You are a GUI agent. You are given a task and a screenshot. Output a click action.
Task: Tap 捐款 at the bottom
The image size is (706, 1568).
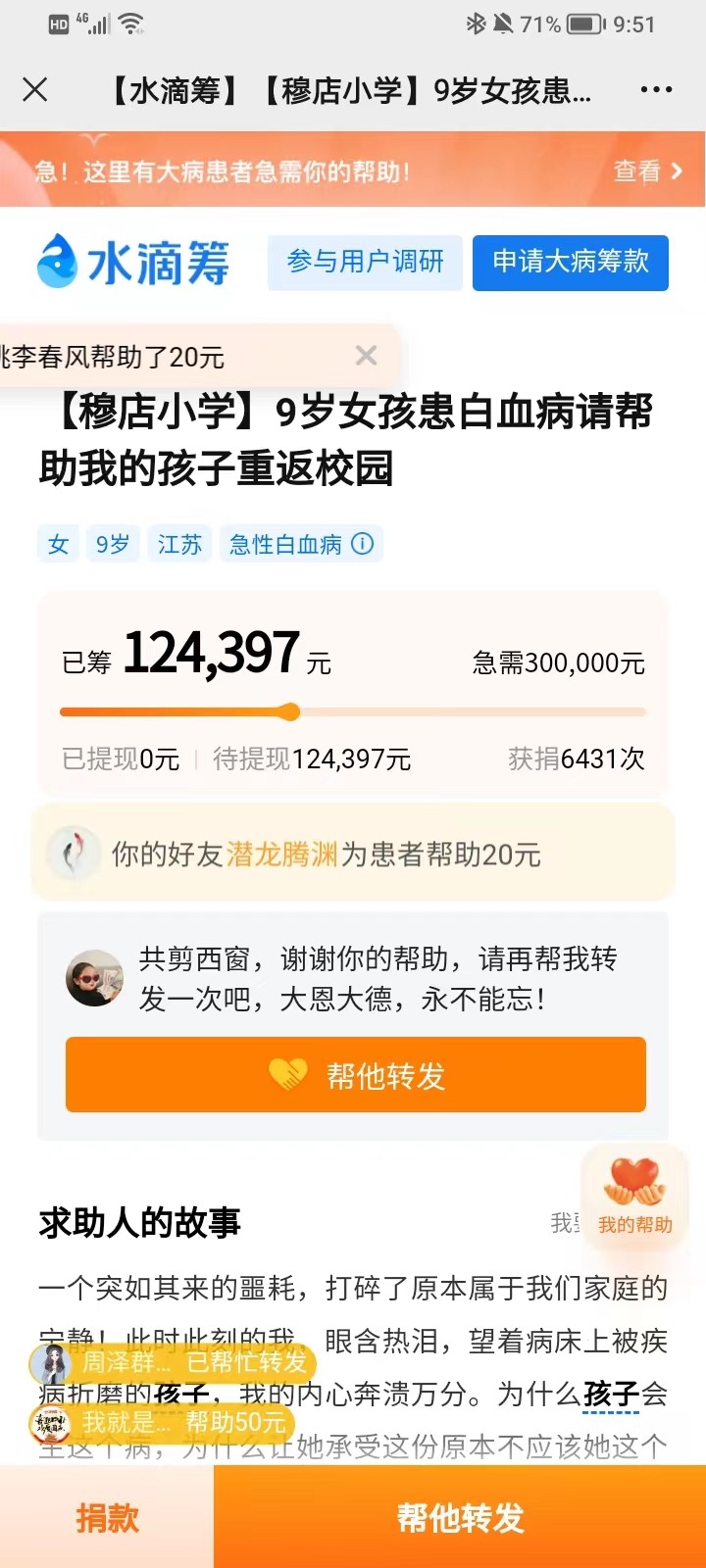107,1518
